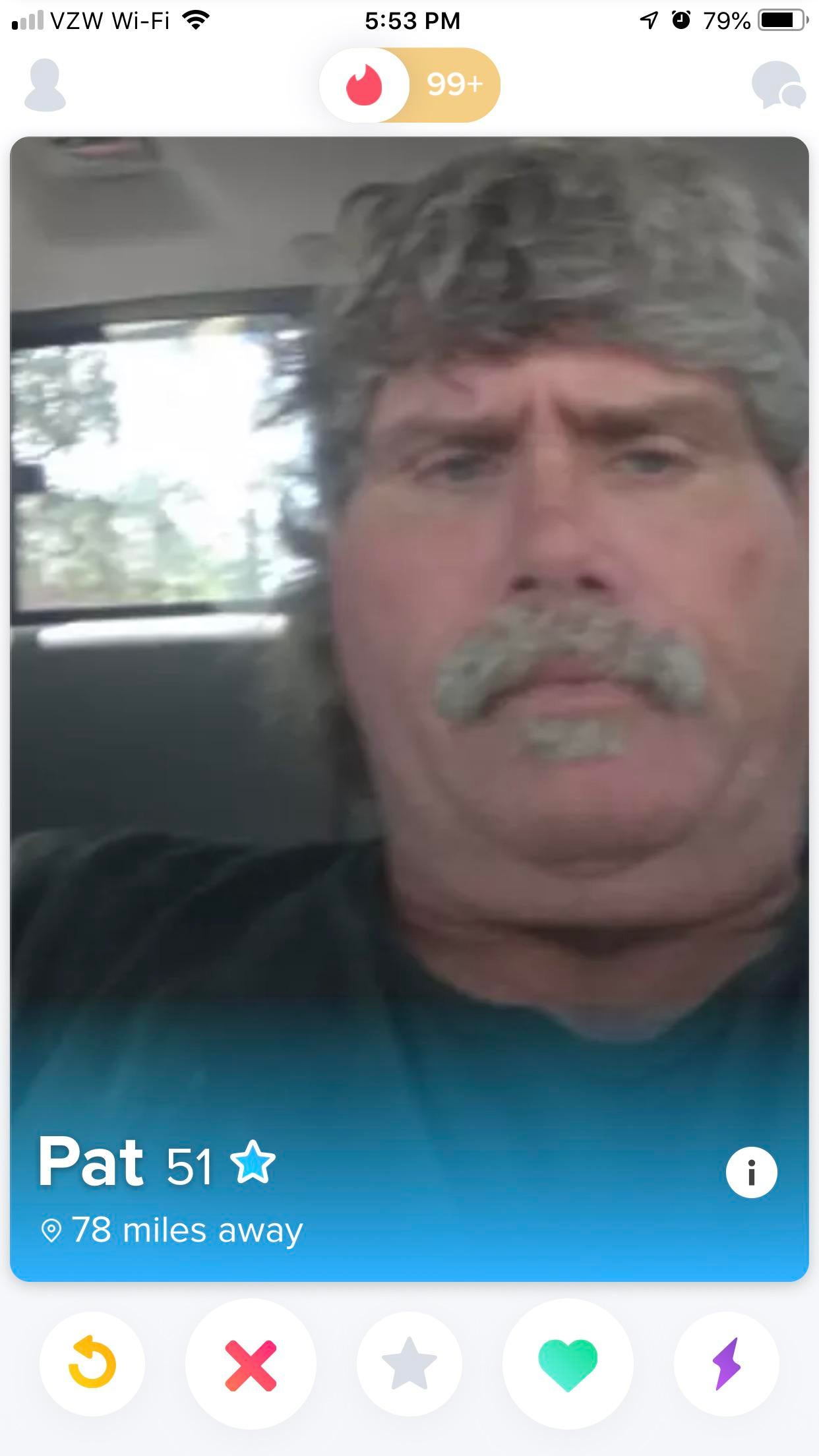Open your profile icon
The width and height of the screenshot is (819, 1456).
45,85
